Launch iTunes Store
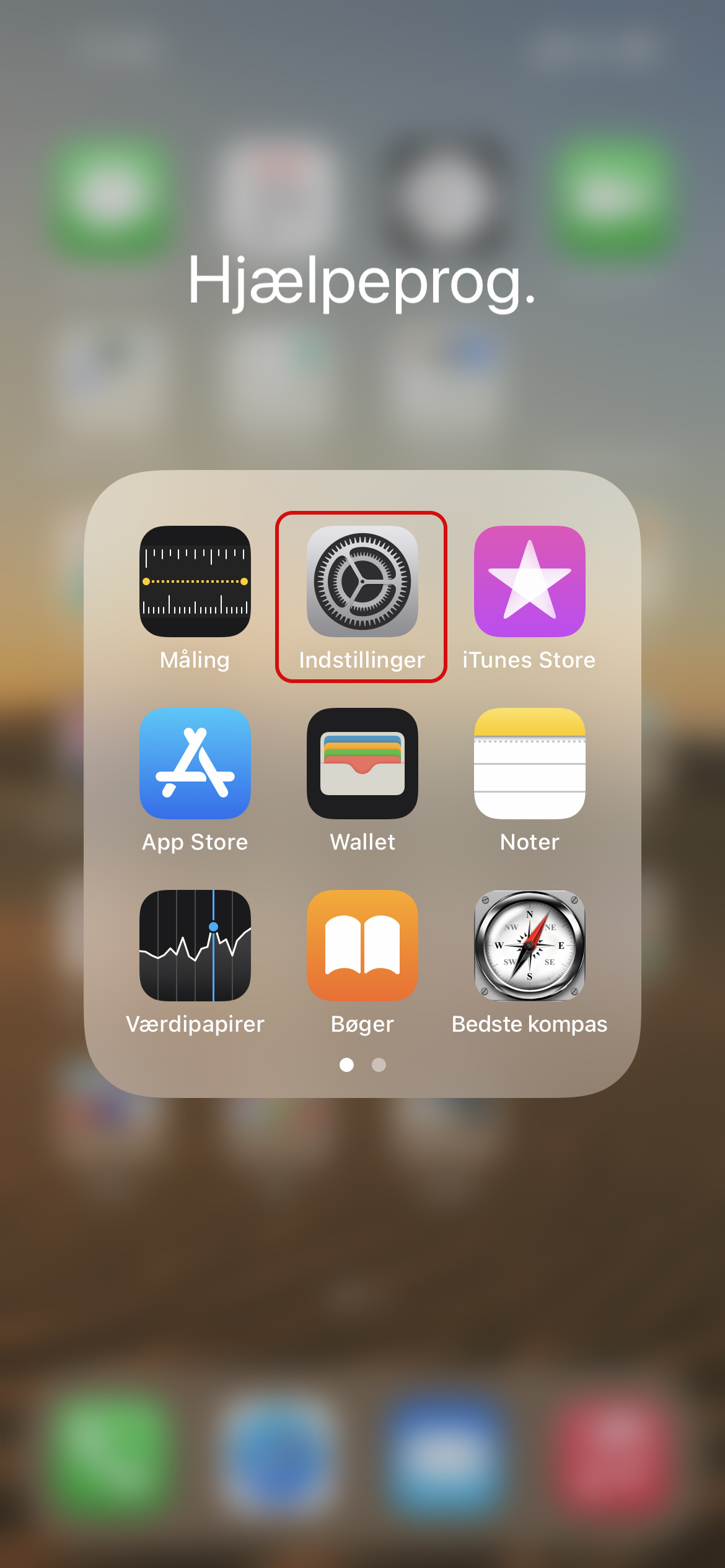 530,581
